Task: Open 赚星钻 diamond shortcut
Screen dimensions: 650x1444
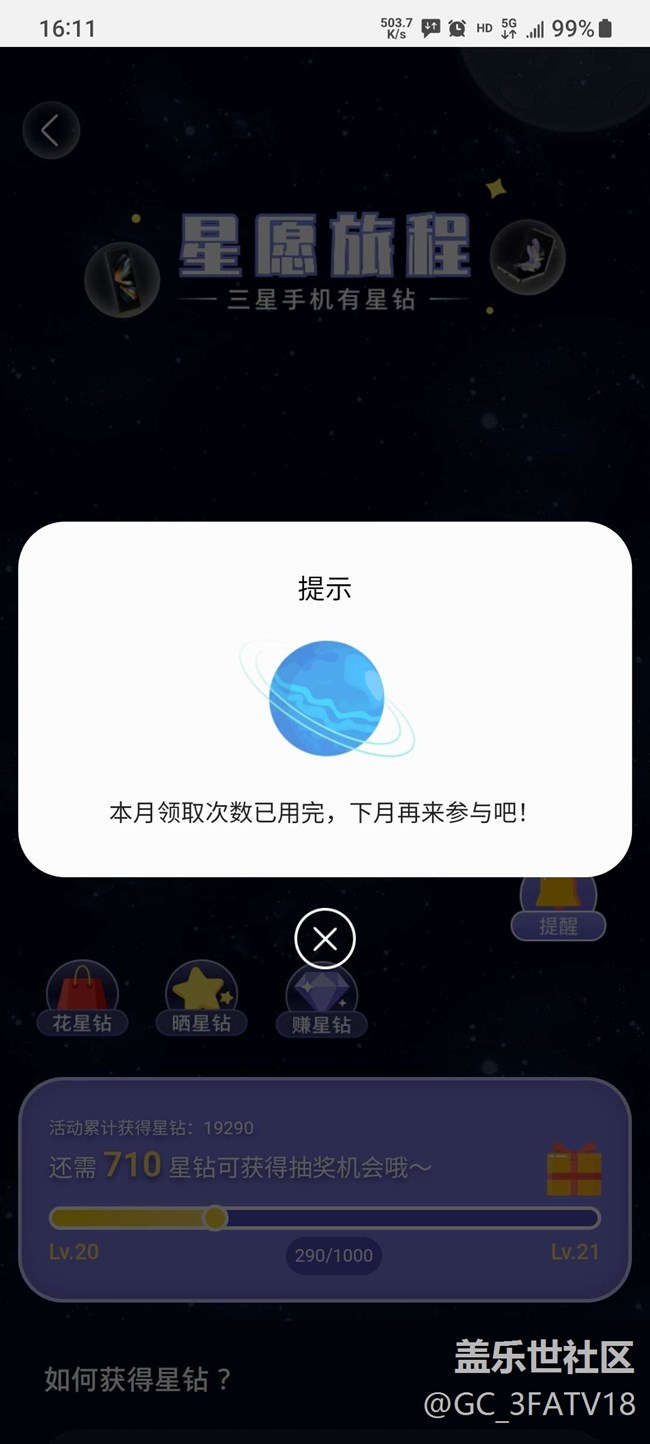Action: (x=321, y=1000)
